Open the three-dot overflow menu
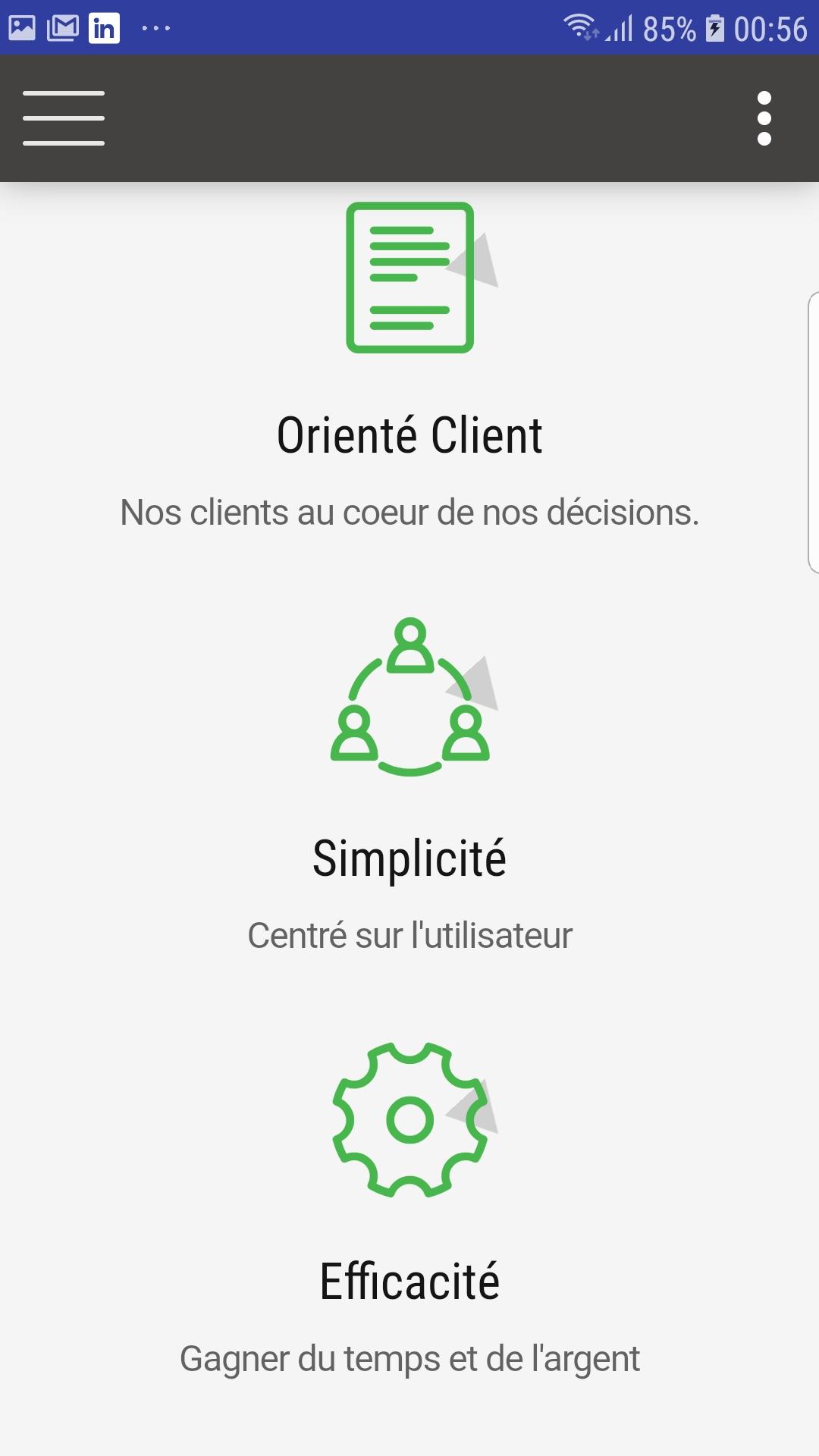The height and width of the screenshot is (1456, 819). 764,118
